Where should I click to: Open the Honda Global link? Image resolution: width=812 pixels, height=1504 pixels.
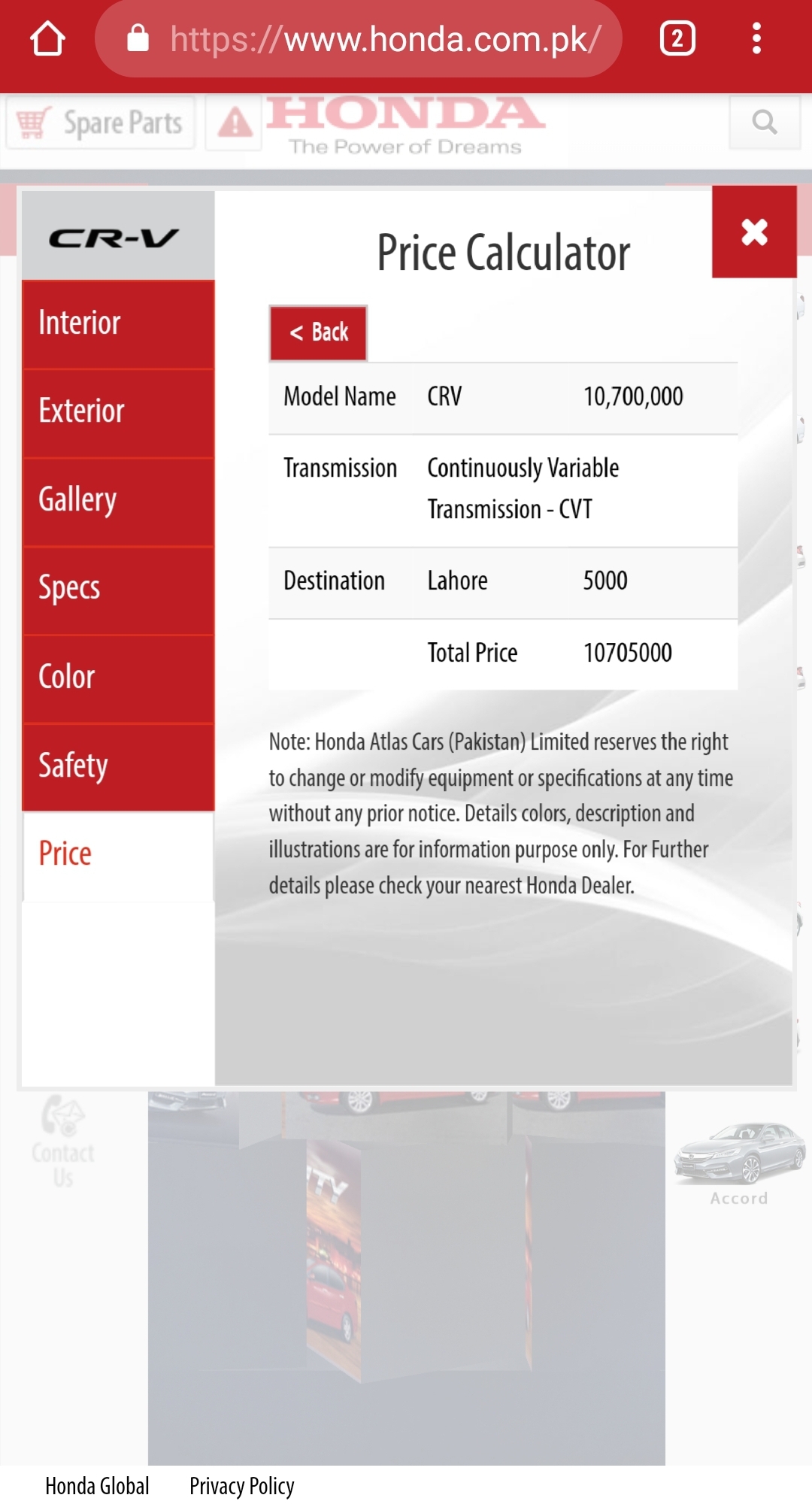coord(97,1486)
